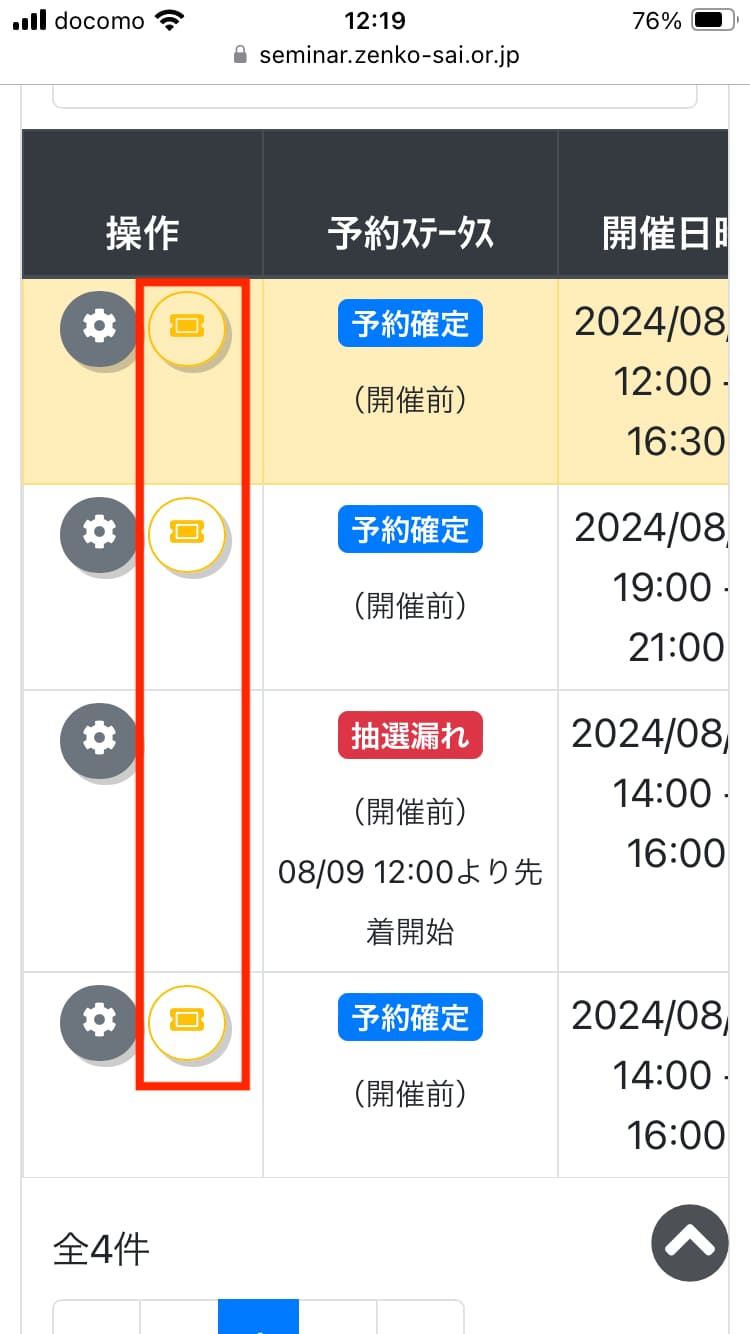Screen dimensions: 750x1334
Task: Open the gear for the 予約確定 14:00–16:00 reservation
Action: coord(98,1021)
